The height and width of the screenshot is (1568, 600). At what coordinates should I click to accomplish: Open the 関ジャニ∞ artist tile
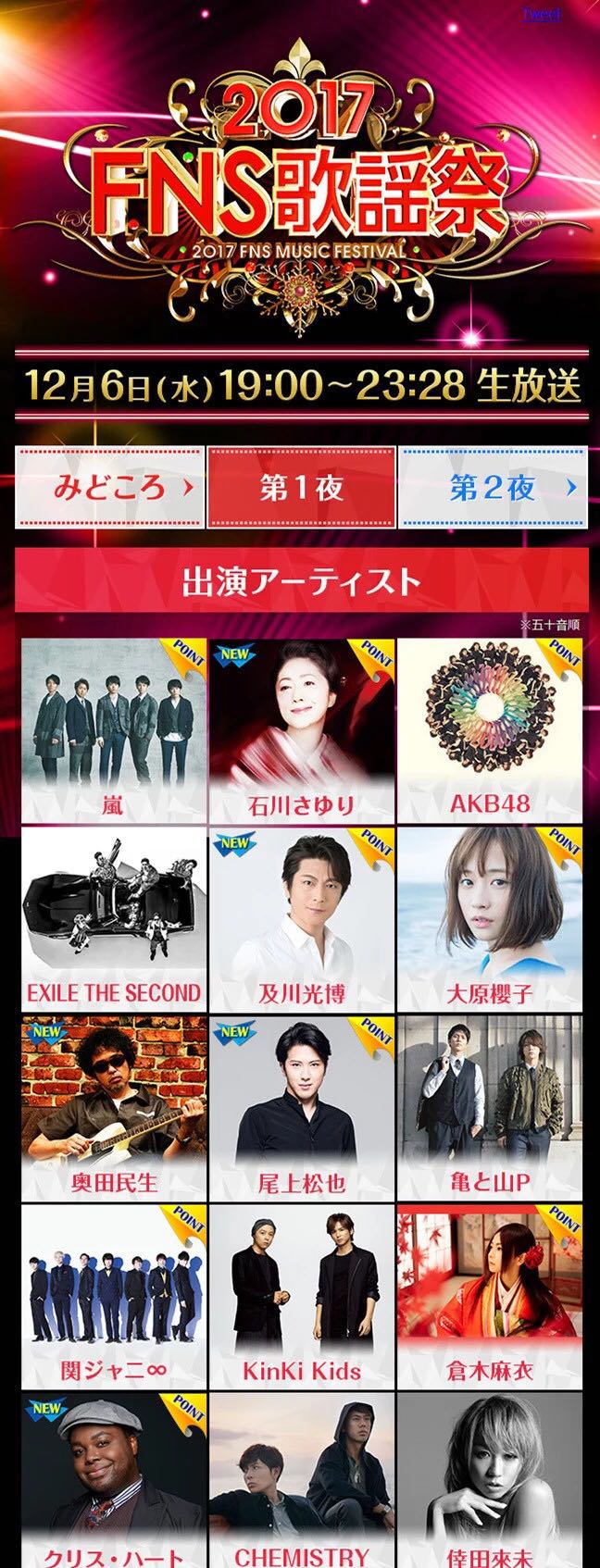114,1297
